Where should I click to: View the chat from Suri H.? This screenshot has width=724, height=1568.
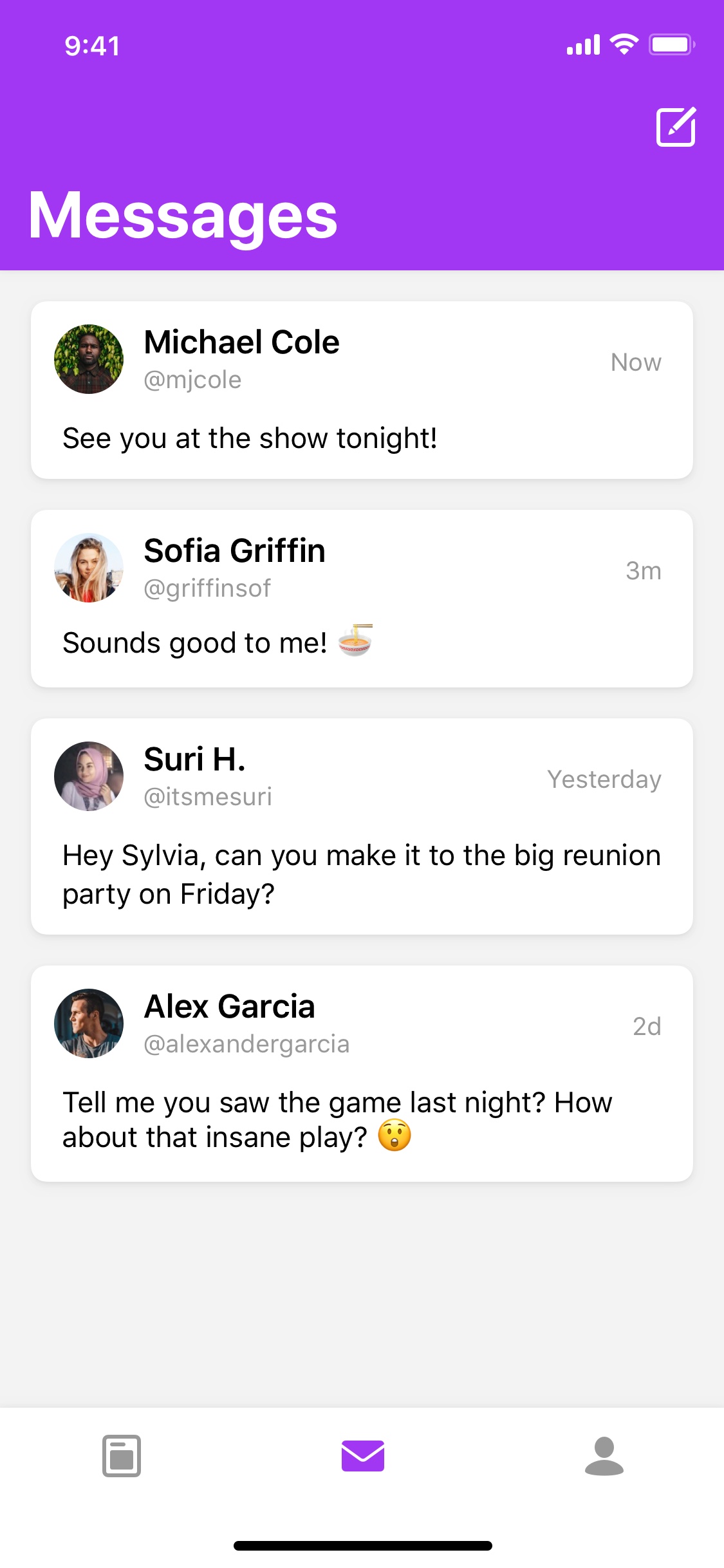pyautogui.click(x=362, y=826)
